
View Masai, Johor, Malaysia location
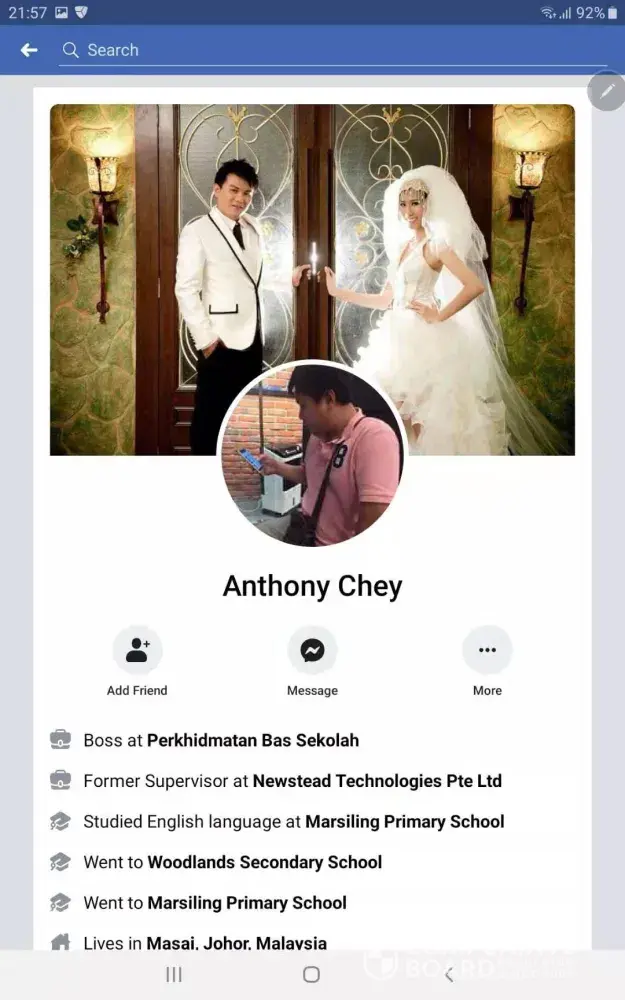(236, 943)
